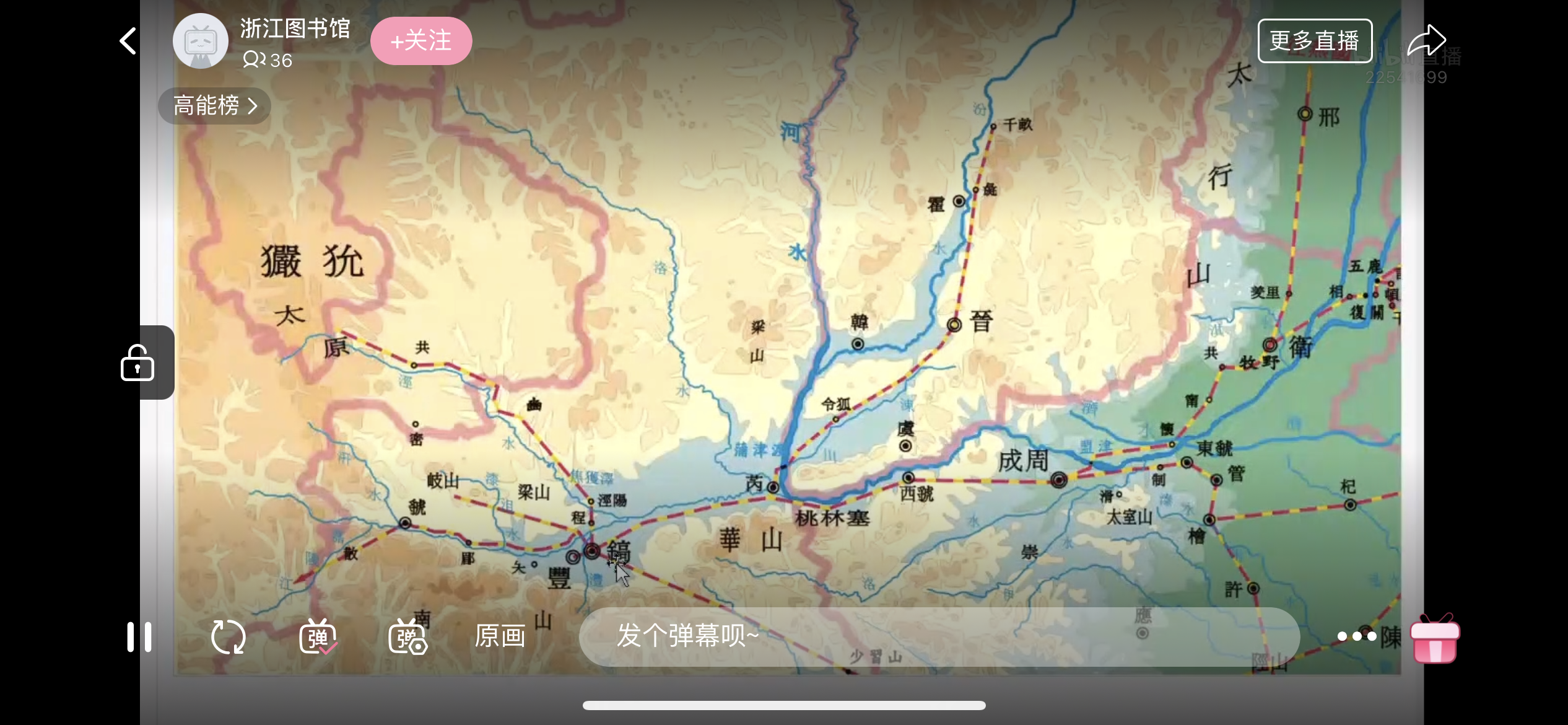Go back from the livestream
This screenshot has height=725, width=1568.
point(128,41)
